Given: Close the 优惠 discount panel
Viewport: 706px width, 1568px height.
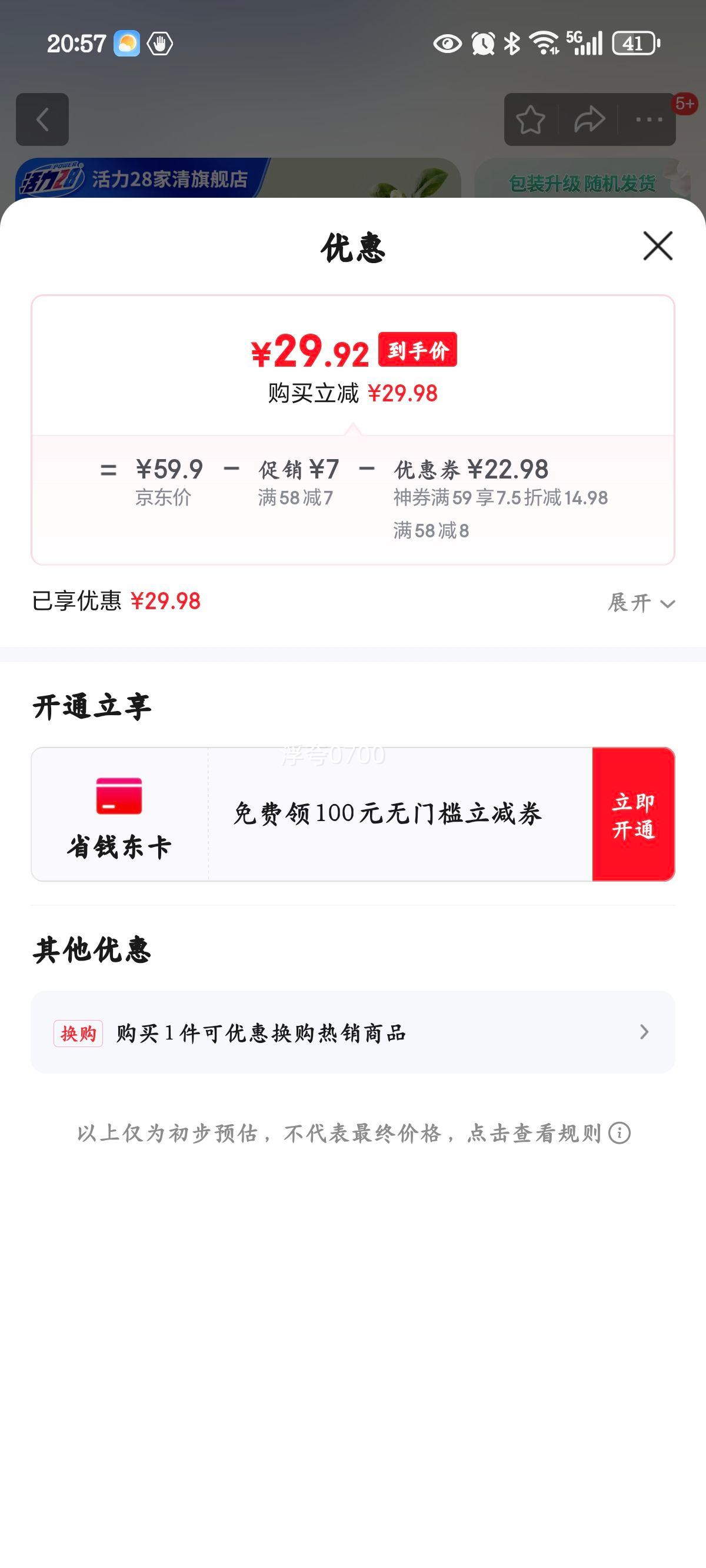Looking at the screenshot, I should point(658,246).
